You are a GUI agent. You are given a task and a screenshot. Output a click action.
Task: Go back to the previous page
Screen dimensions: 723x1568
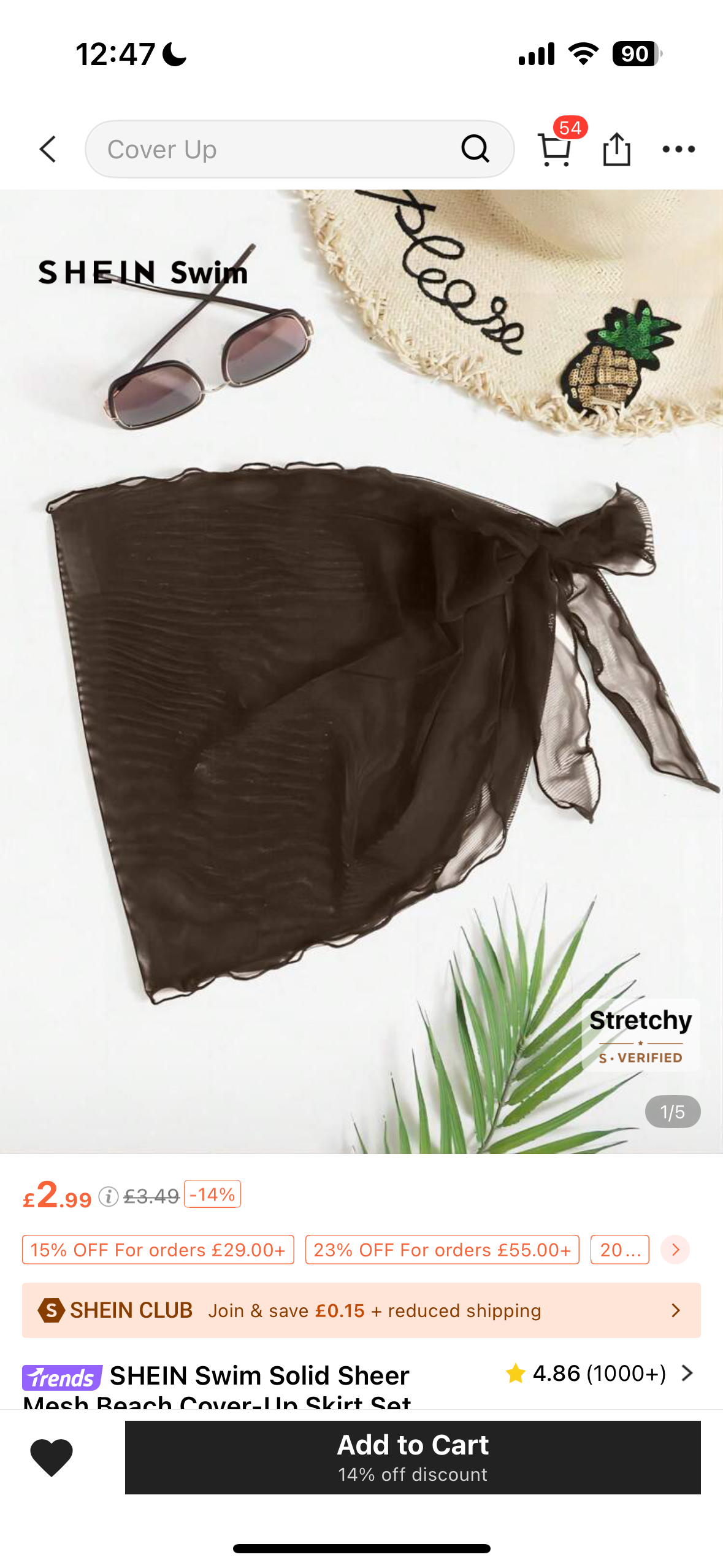click(x=47, y=149)
